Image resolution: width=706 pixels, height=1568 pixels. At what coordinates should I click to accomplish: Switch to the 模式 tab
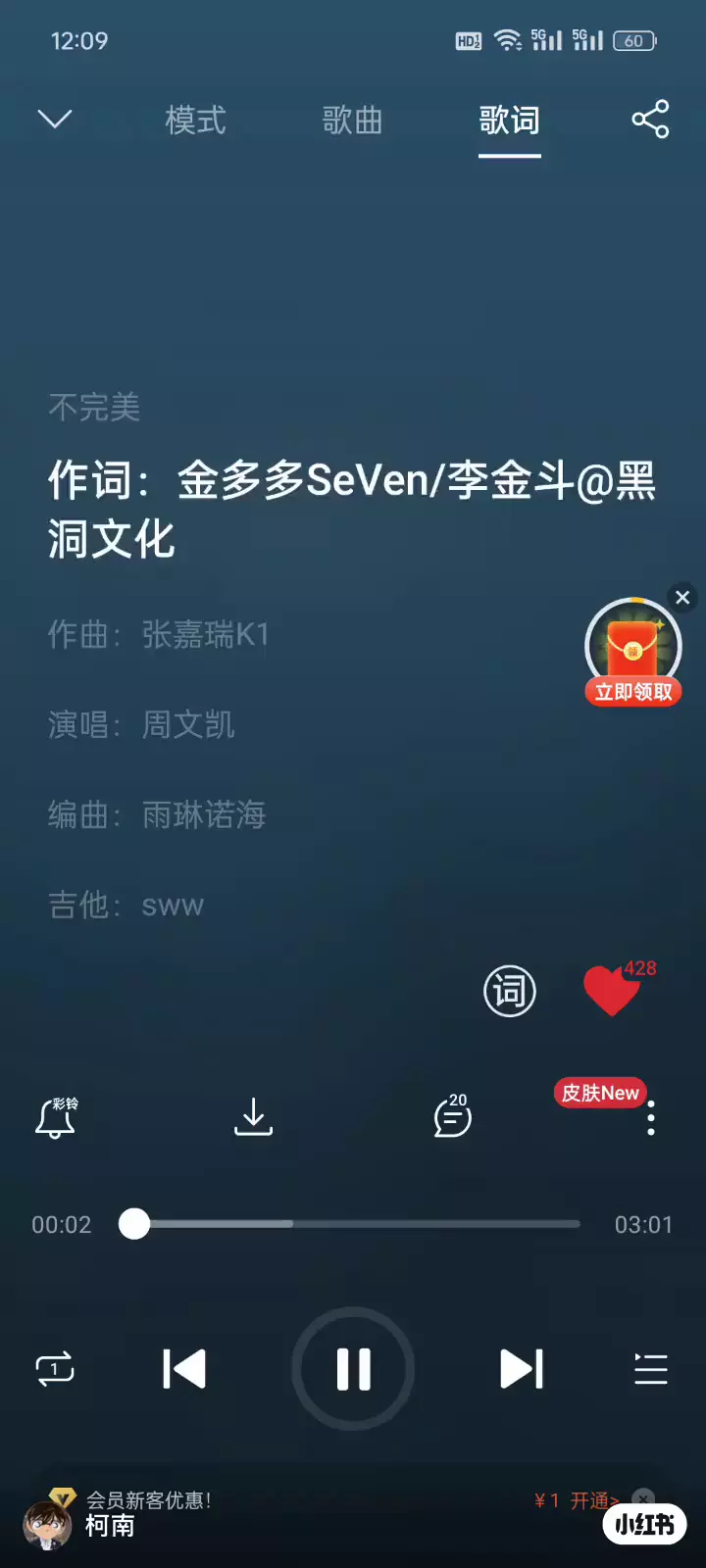click(195, 121)
